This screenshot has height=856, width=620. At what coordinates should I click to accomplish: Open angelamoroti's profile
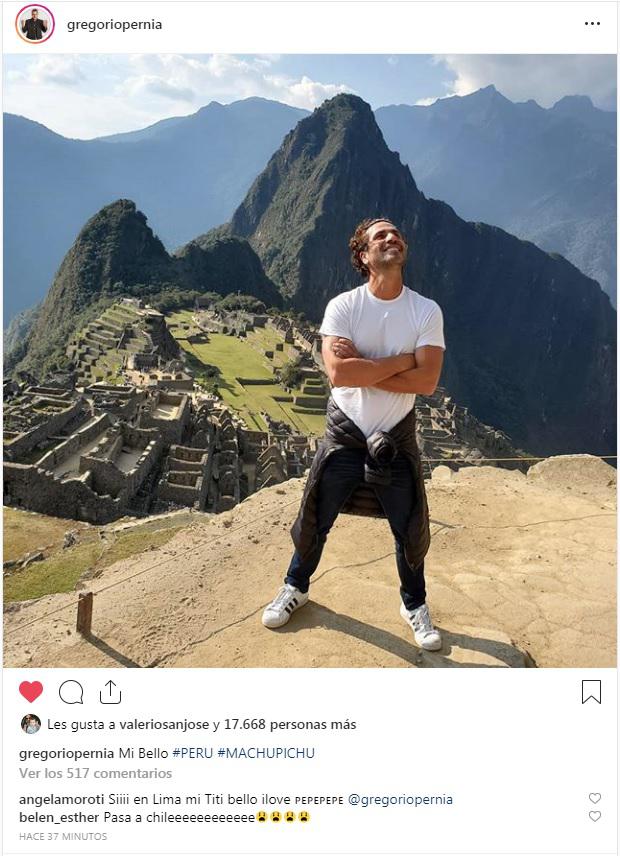[63, 799]
